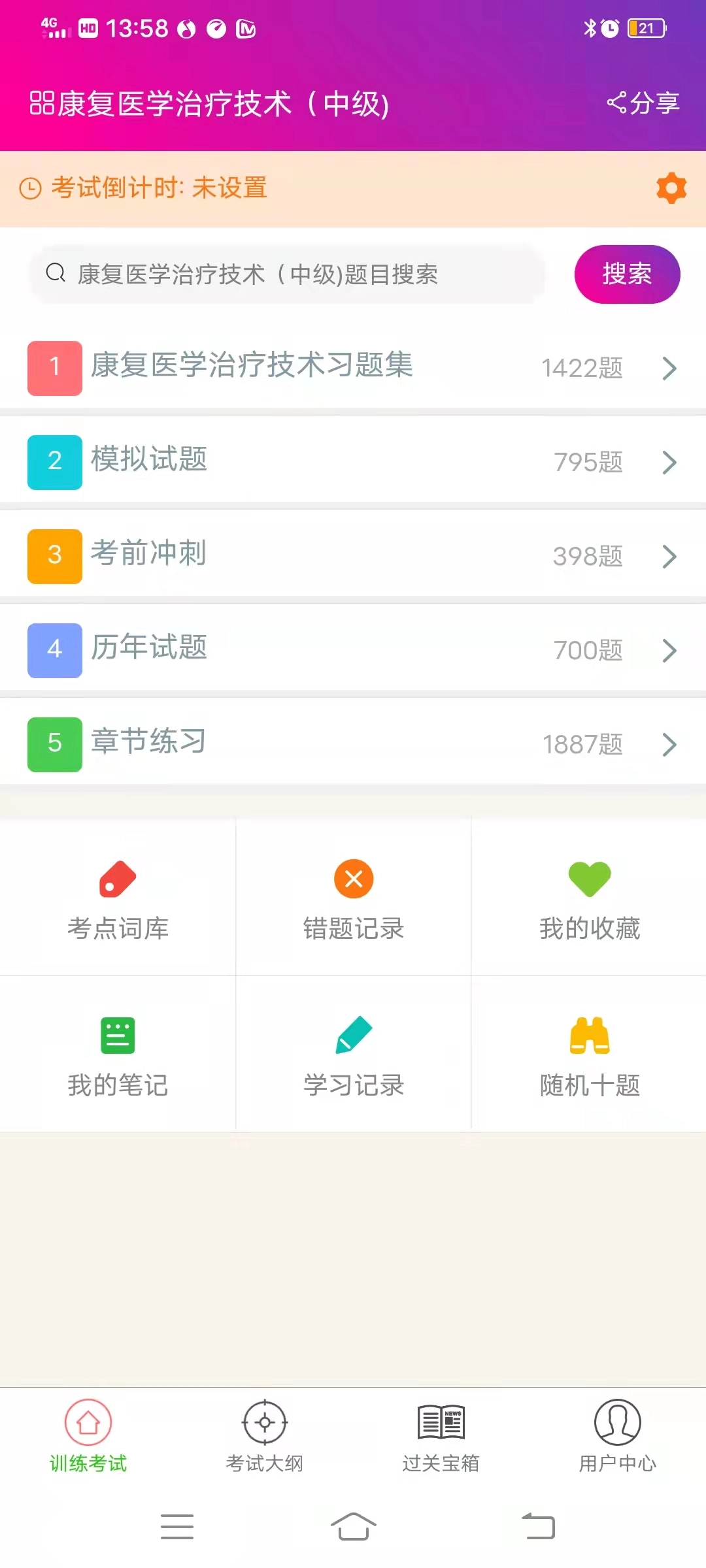Open 我的收藏 favorites via heart icon
Screen dimensions: 706x1568
click(x=588, y=898)
